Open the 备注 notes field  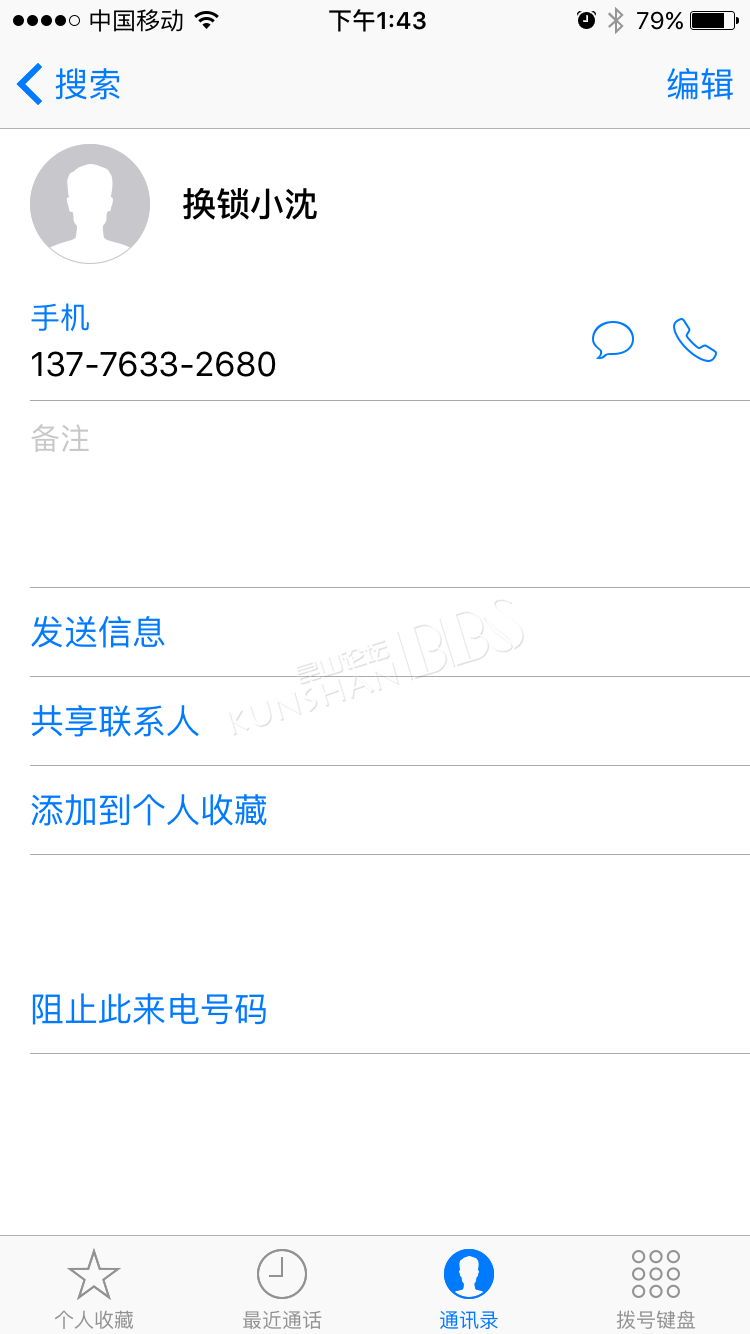pyautogui.click(x=390, y=494)
